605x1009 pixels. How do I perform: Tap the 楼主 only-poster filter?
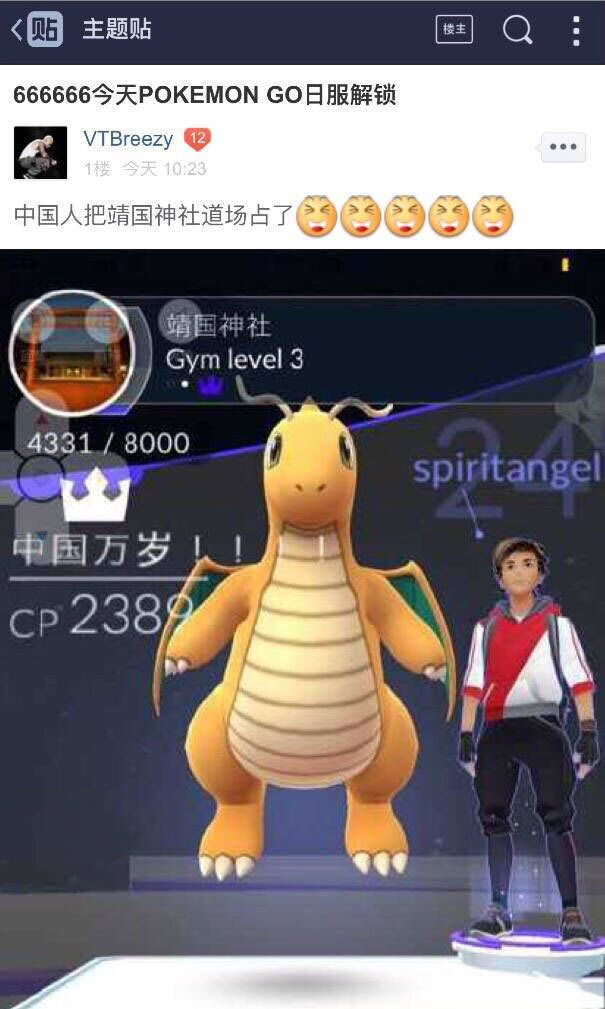pyautogui.click(x=455, y=30)
